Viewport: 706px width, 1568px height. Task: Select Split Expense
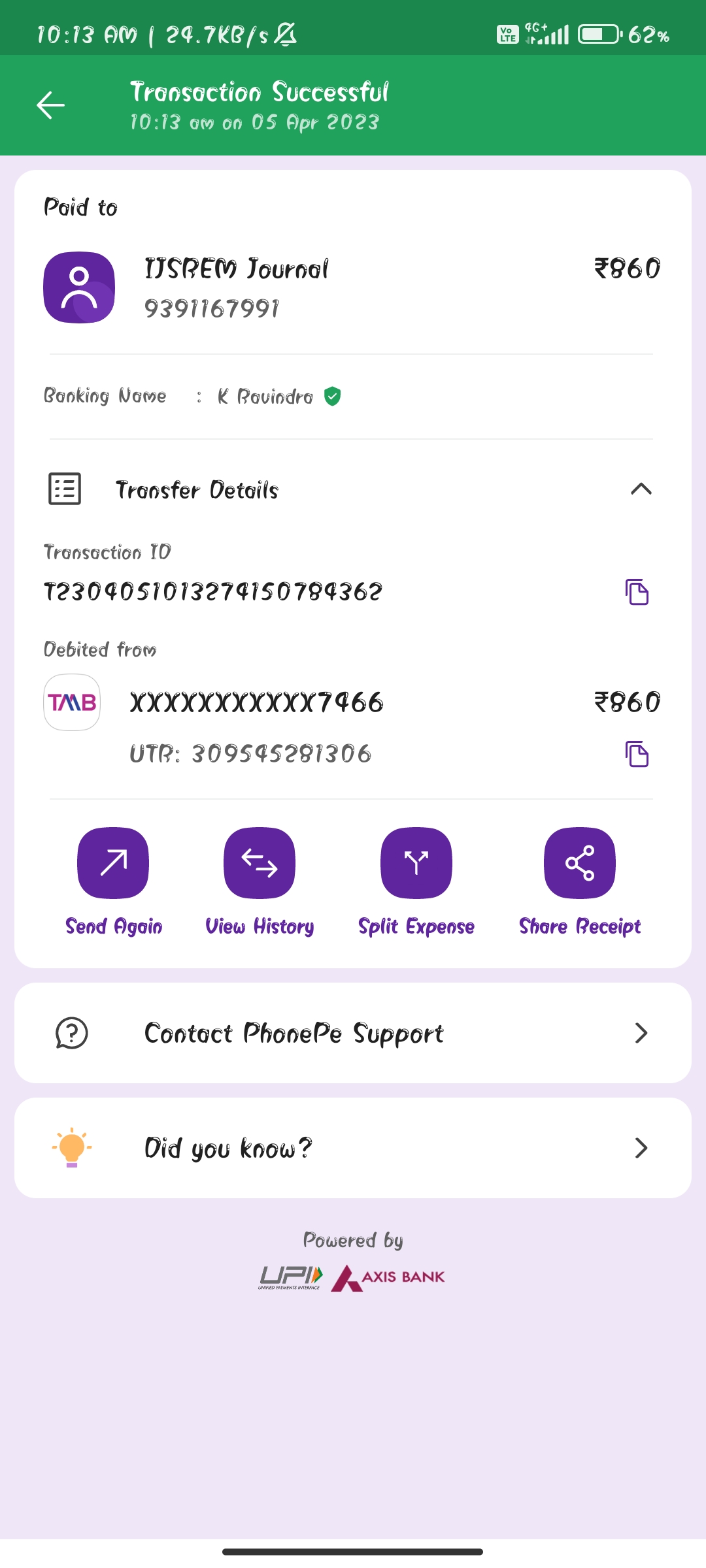(416, 863)
